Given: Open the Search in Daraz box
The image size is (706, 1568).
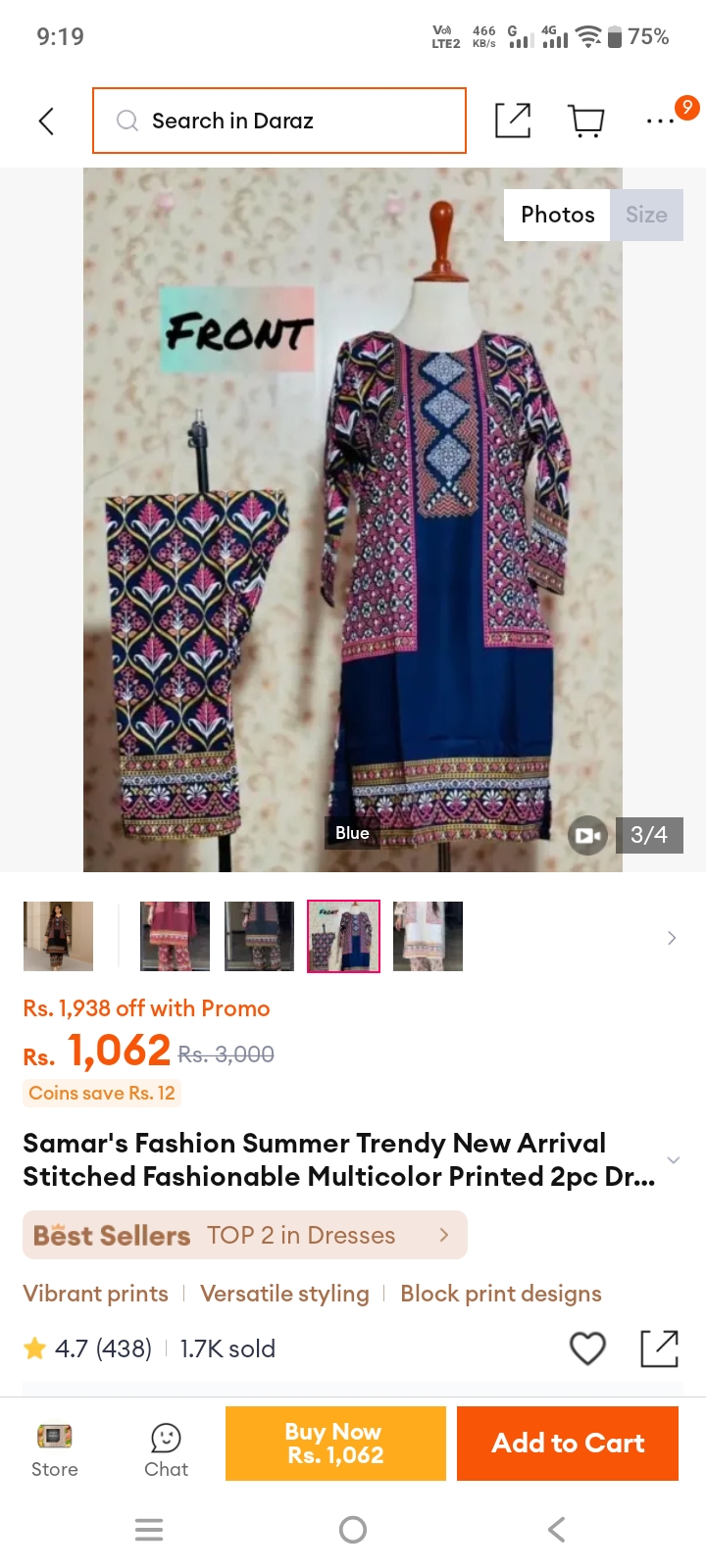Looking at the screenshot, I should [x=279, y=121].
